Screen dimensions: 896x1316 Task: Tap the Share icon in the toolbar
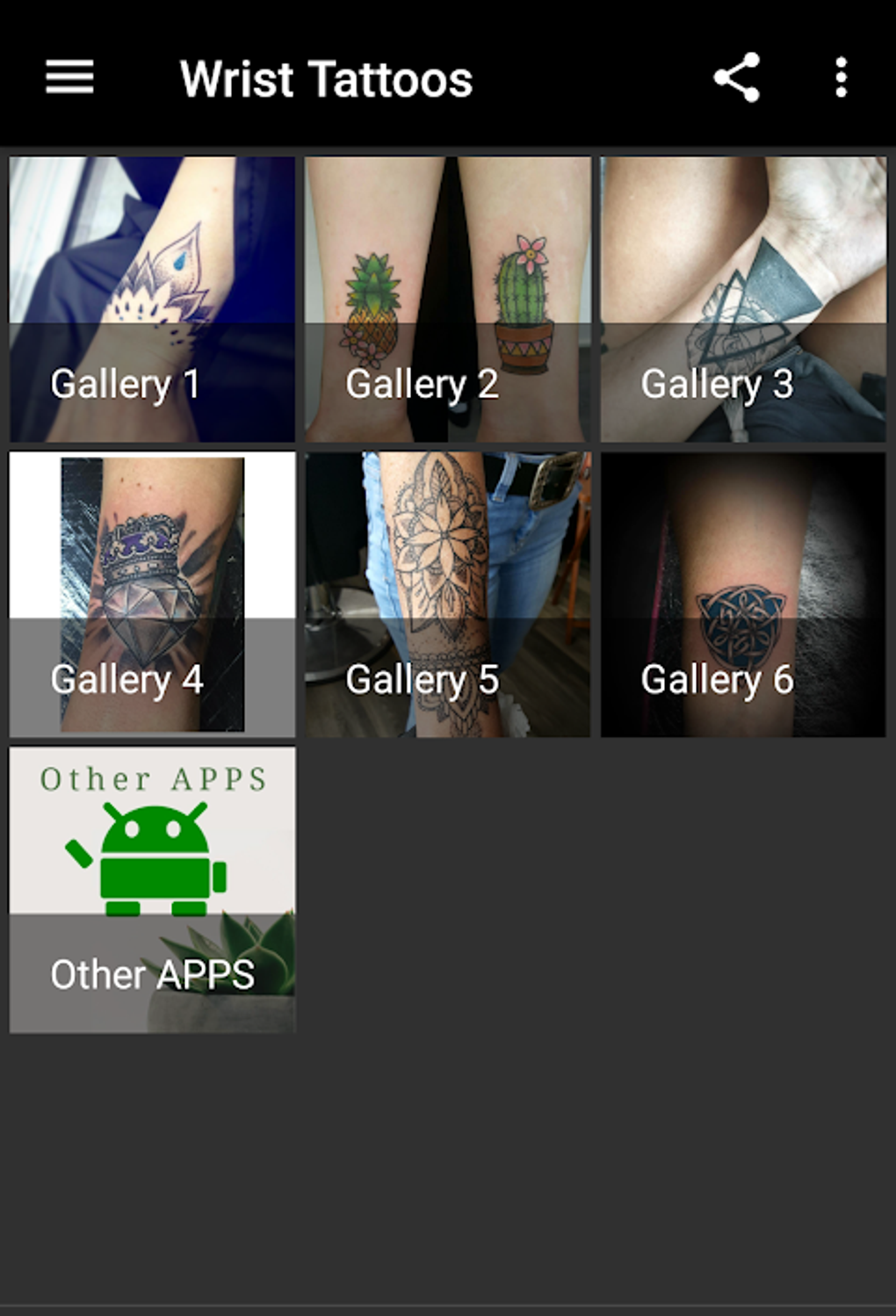(x=736, y=77)
